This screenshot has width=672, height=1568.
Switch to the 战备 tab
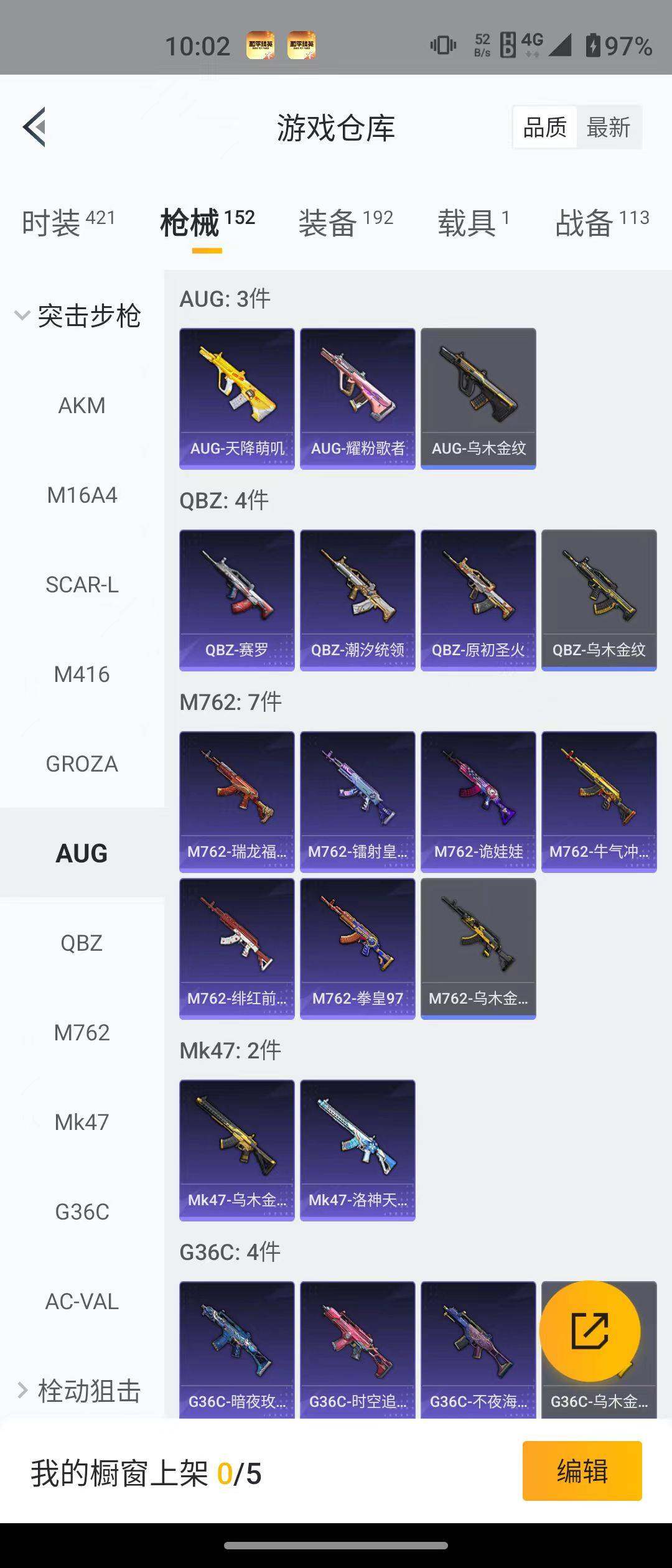coord(601,223)
